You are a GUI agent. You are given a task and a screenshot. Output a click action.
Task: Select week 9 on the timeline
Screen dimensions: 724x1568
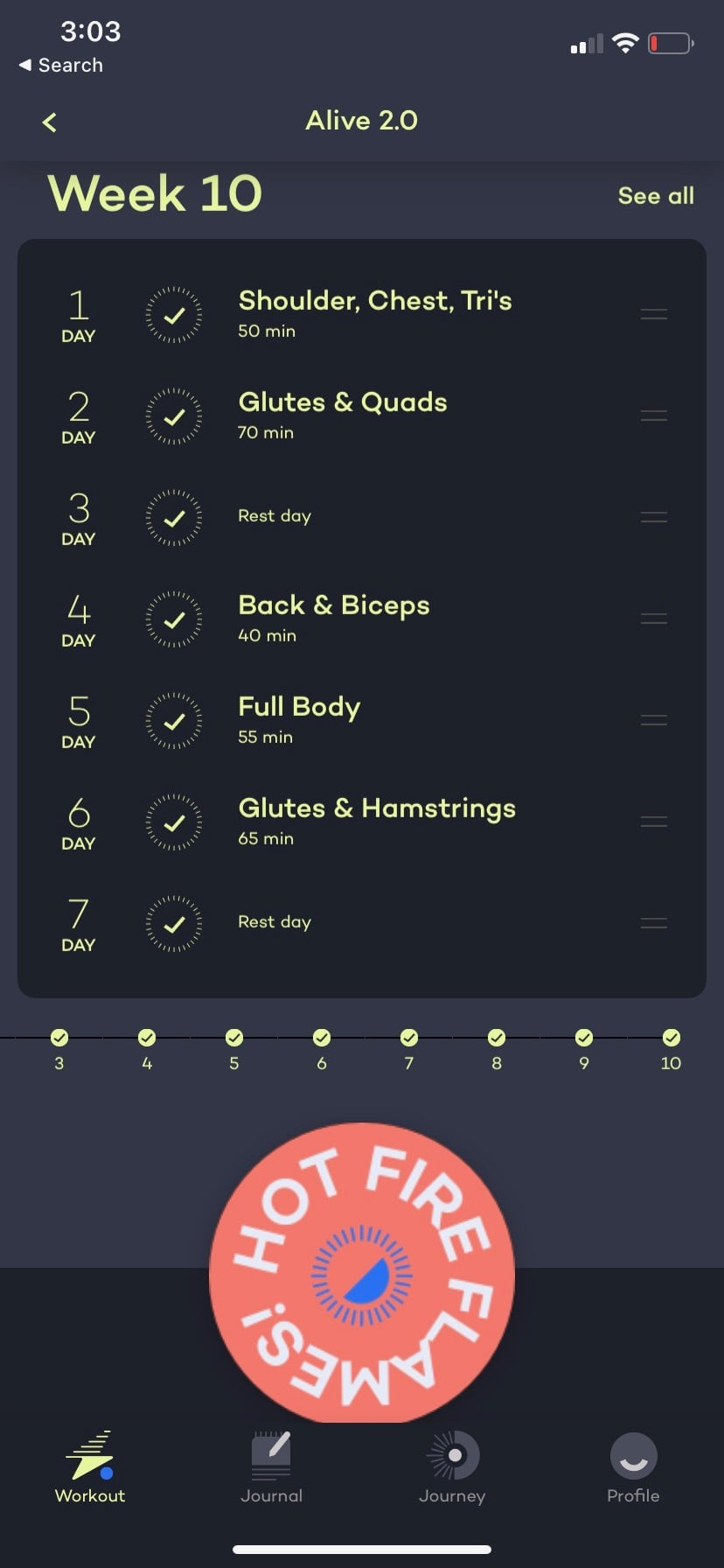click(x=584, y=1048)
